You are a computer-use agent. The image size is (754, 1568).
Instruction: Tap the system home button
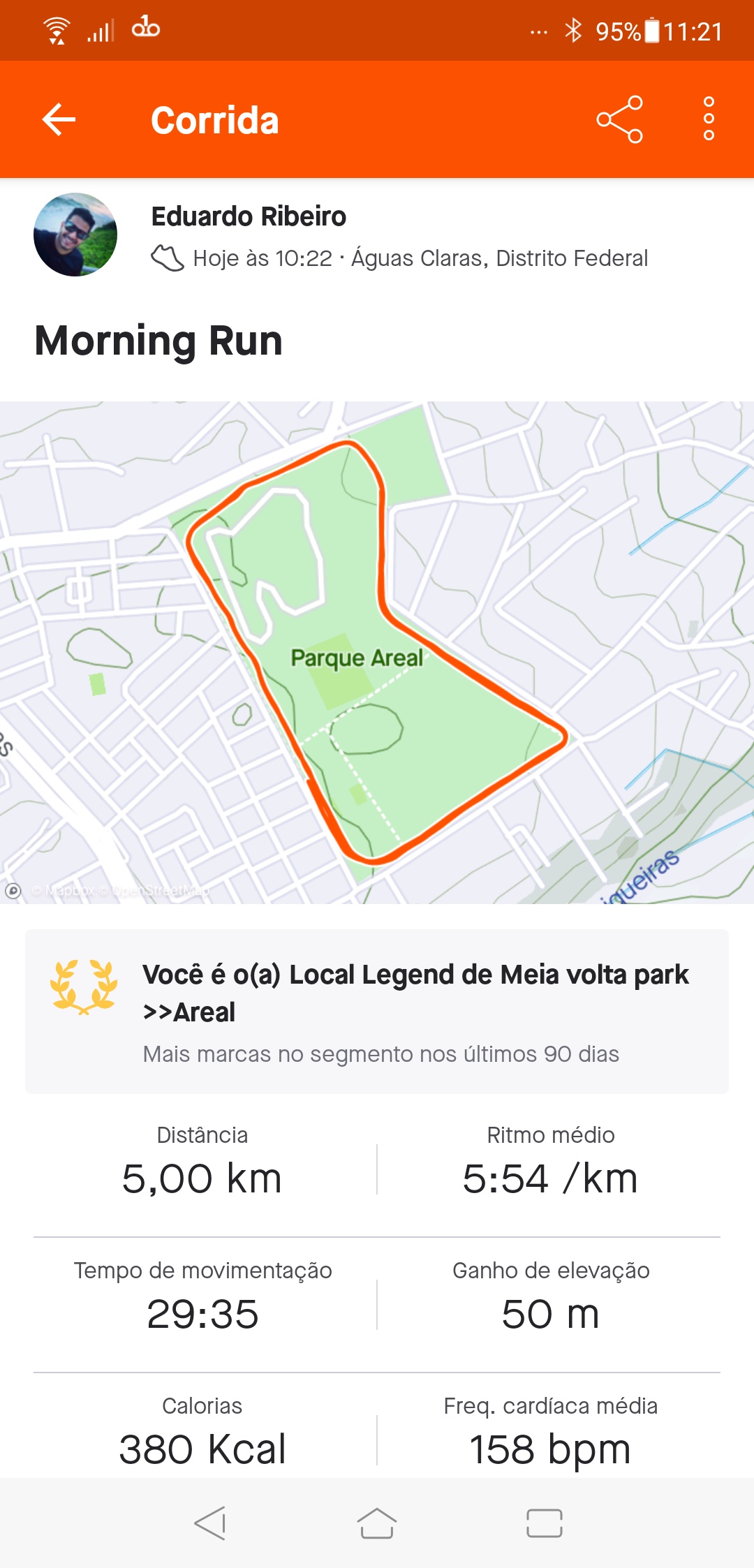click(x=377, y=1523)
